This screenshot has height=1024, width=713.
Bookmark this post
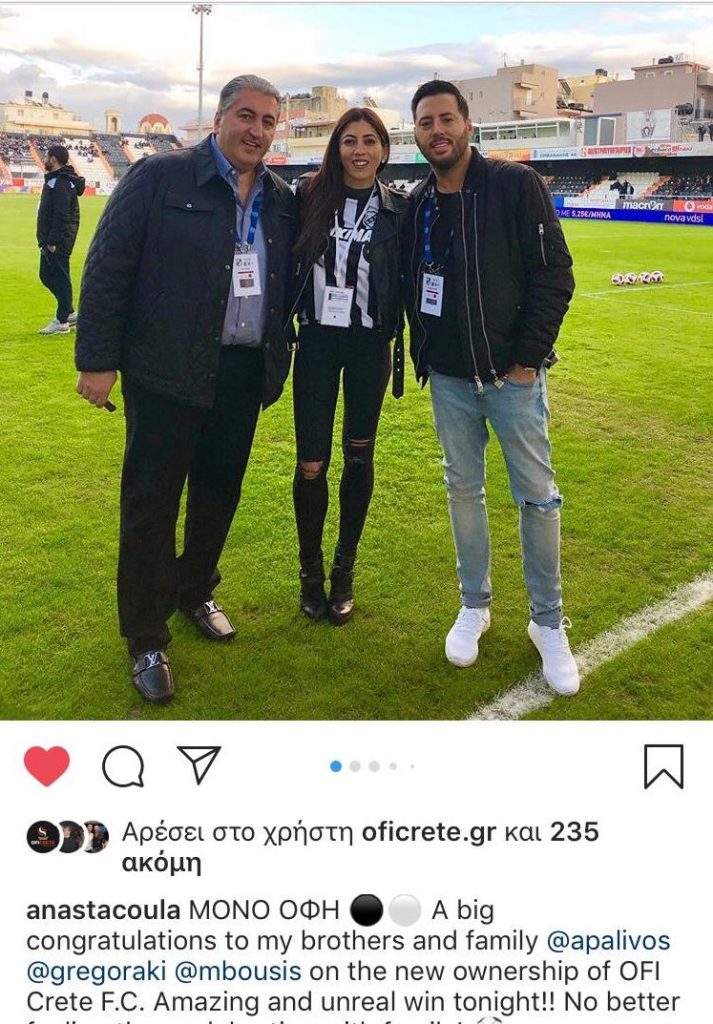663,766
